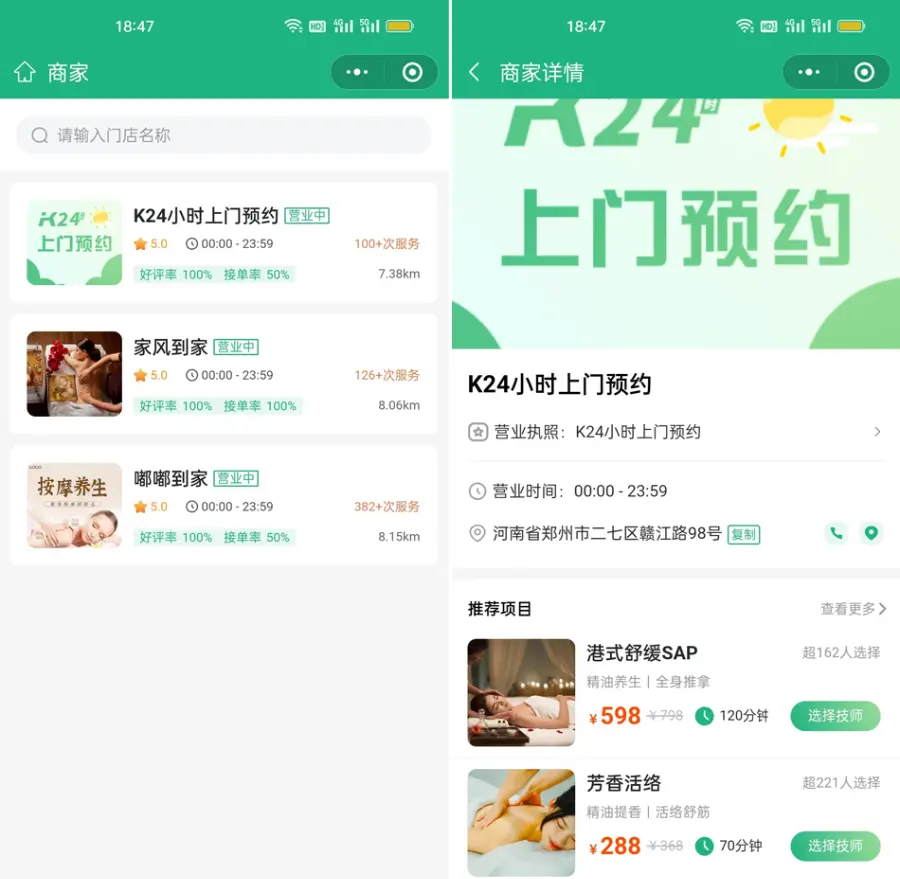900x879 pixels.
Task: Tap 查看更多 for recommended items
Action: [x=853, y=608]
